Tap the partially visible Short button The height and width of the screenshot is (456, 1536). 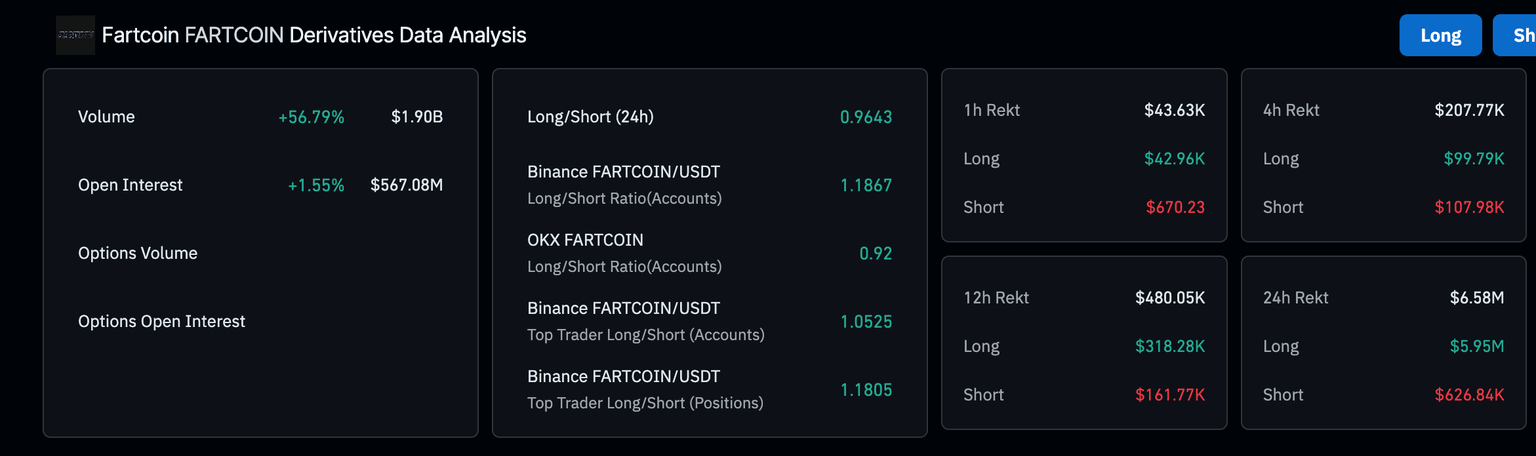[1516, 36]
